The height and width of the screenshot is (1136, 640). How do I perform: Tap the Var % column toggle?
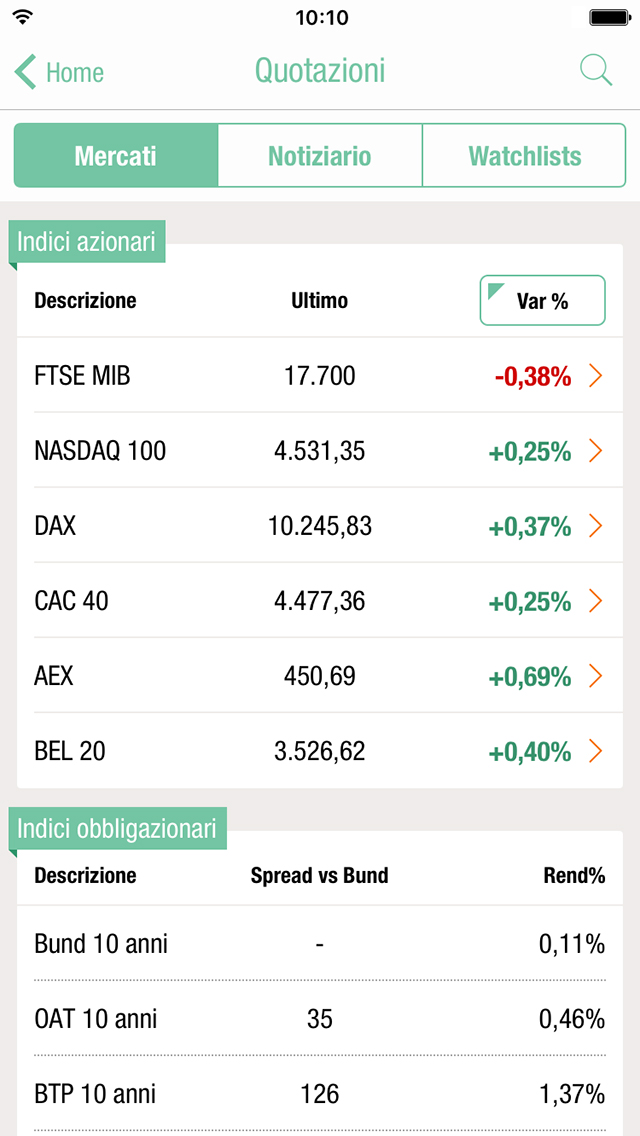tap(542, 301)
